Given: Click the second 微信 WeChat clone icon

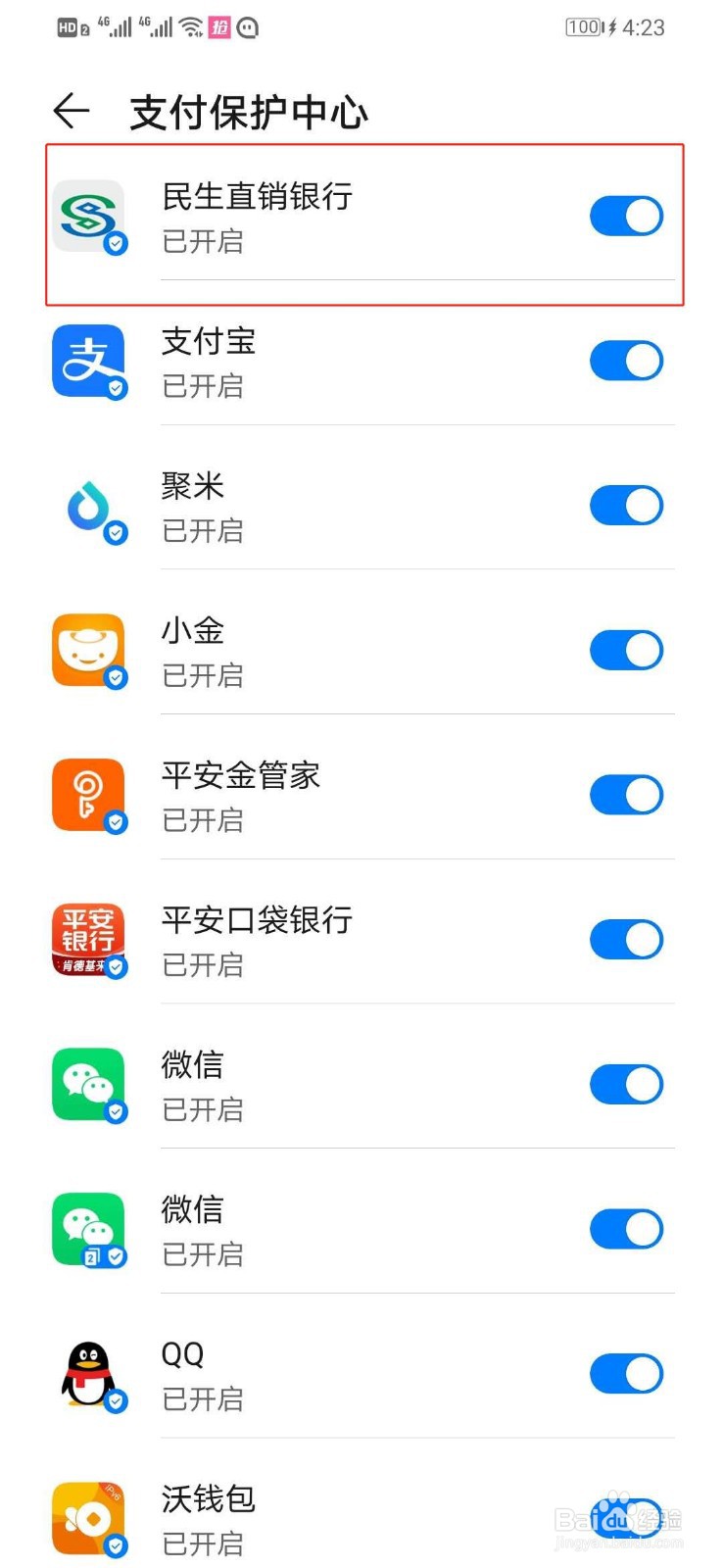Looking at the screenshot, I should [89, 1227].
